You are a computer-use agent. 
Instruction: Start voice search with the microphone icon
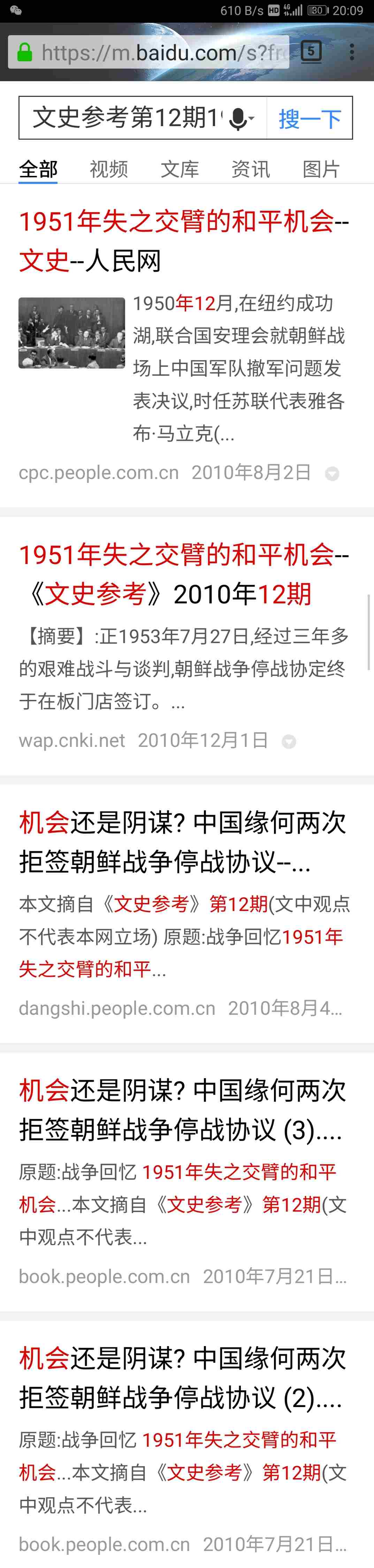point(239,119)
